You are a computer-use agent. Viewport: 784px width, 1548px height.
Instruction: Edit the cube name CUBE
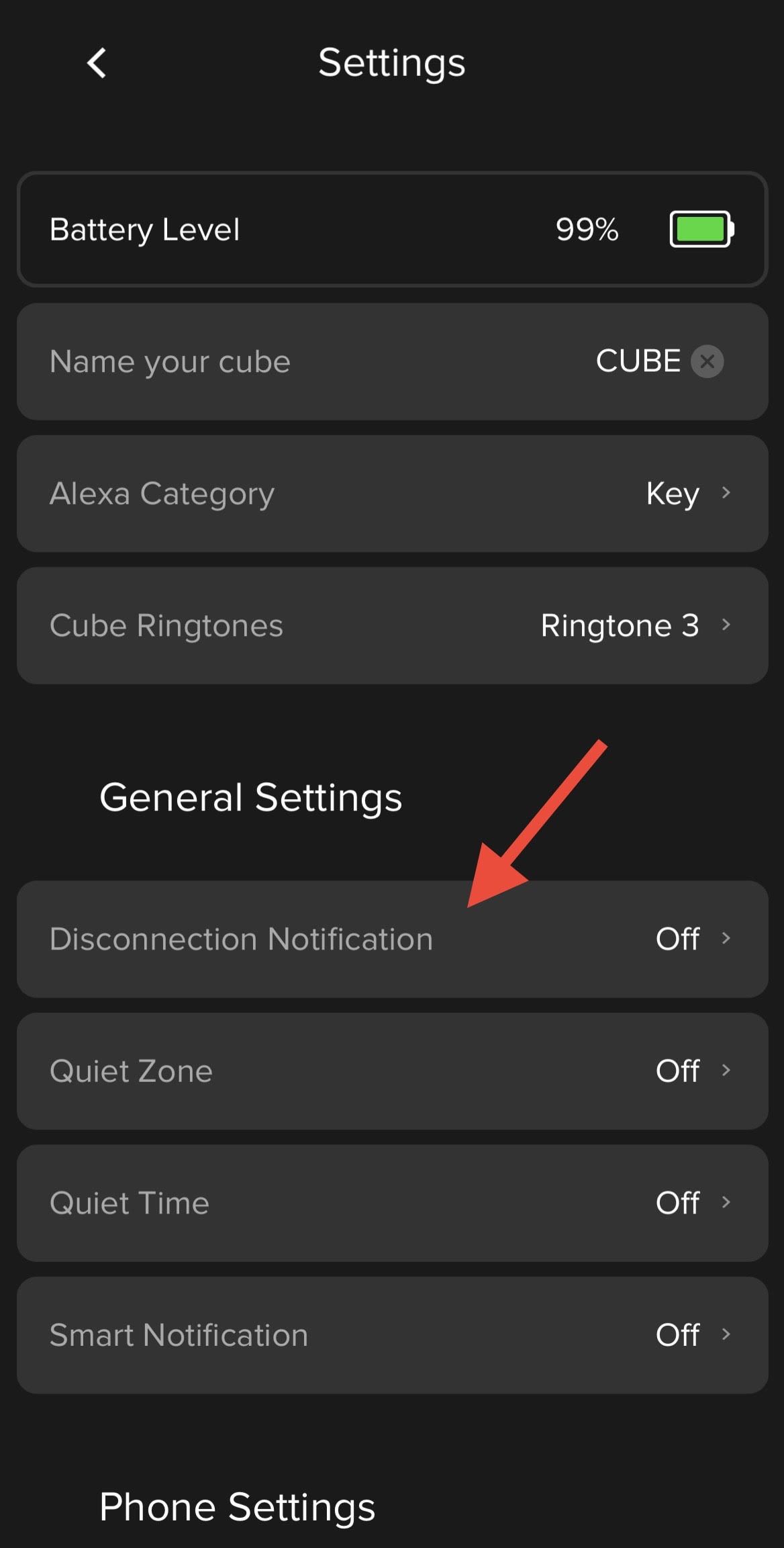(x=638, y=361)
